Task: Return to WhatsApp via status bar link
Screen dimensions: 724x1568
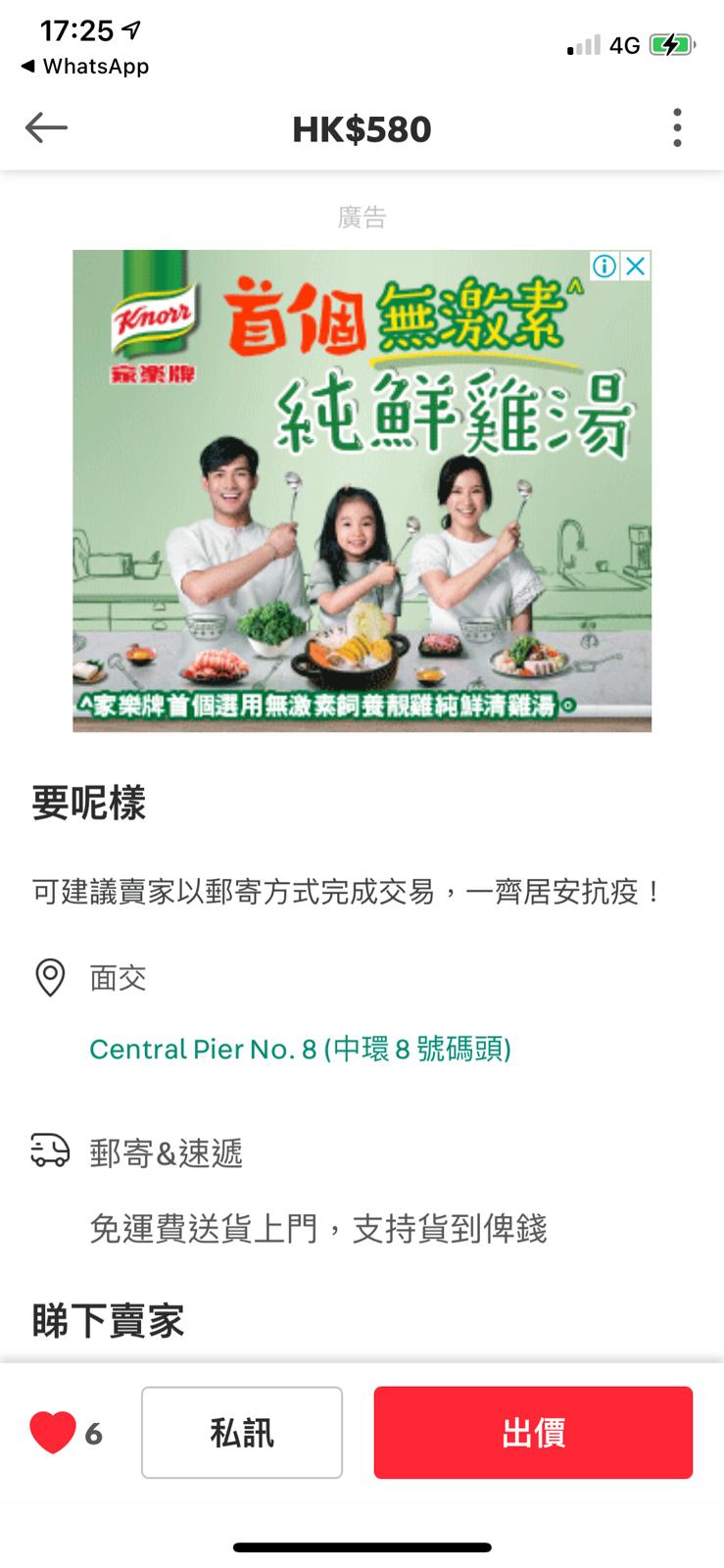Action: coord(84,67)
